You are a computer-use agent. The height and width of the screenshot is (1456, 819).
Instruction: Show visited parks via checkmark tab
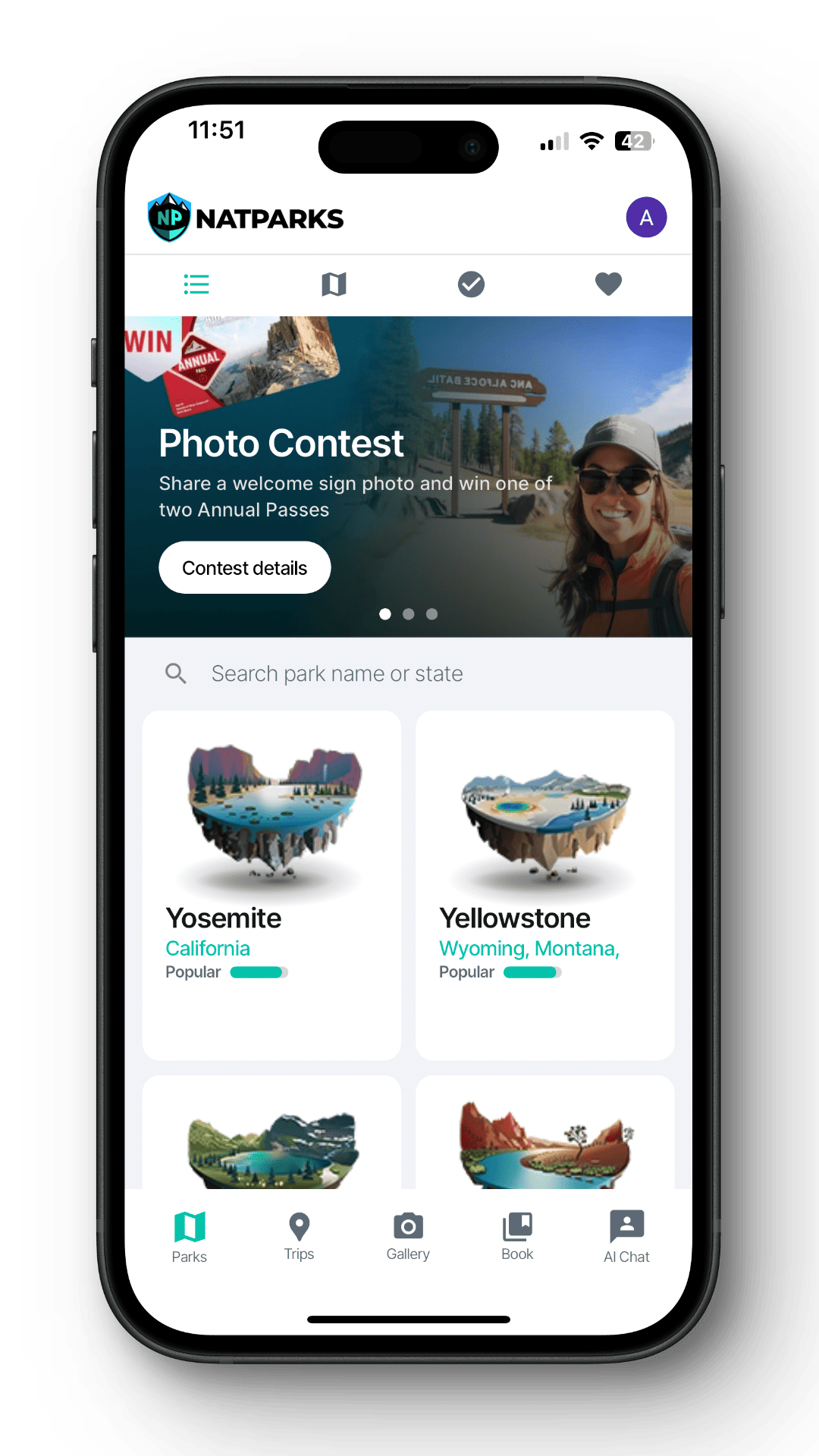point(471,284)
